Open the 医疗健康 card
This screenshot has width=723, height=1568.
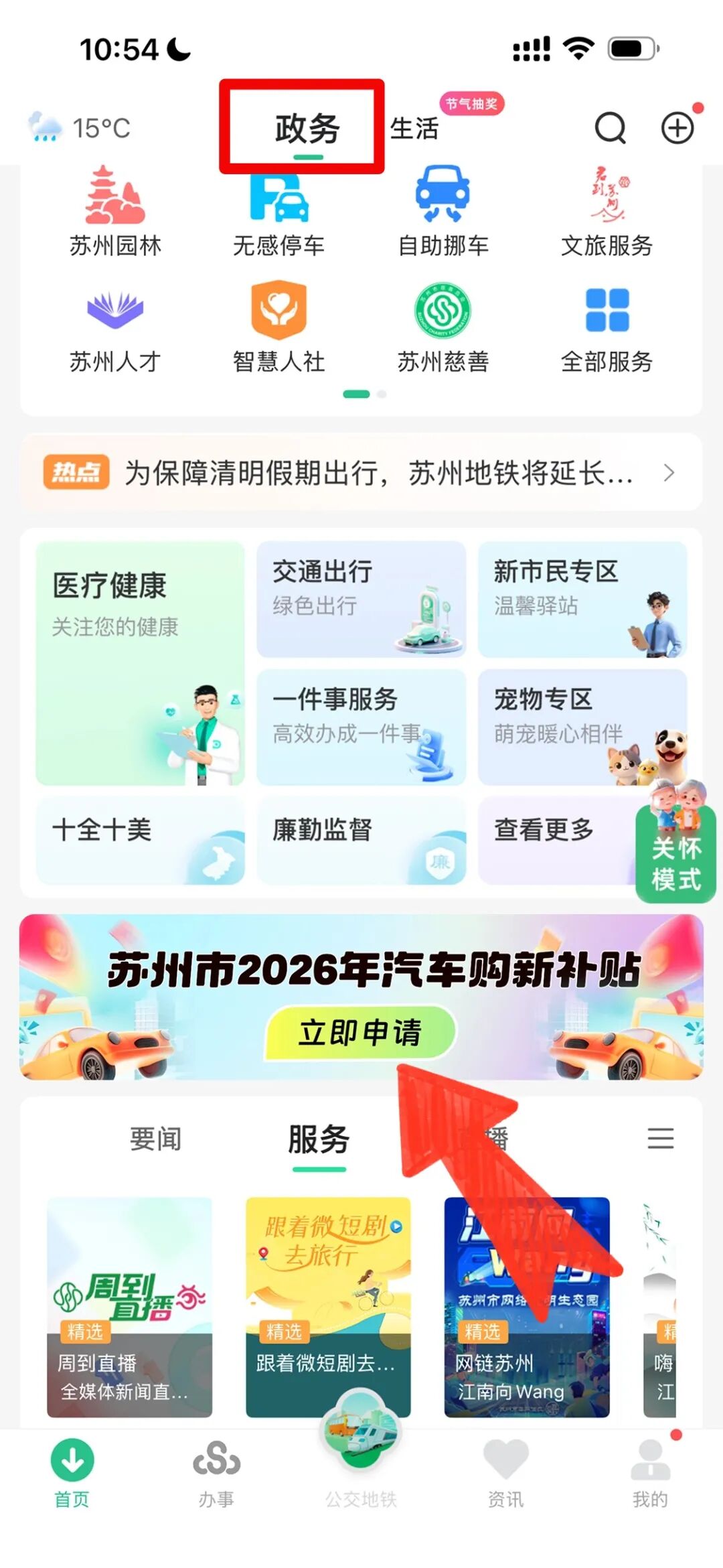[x=140, y=663]
